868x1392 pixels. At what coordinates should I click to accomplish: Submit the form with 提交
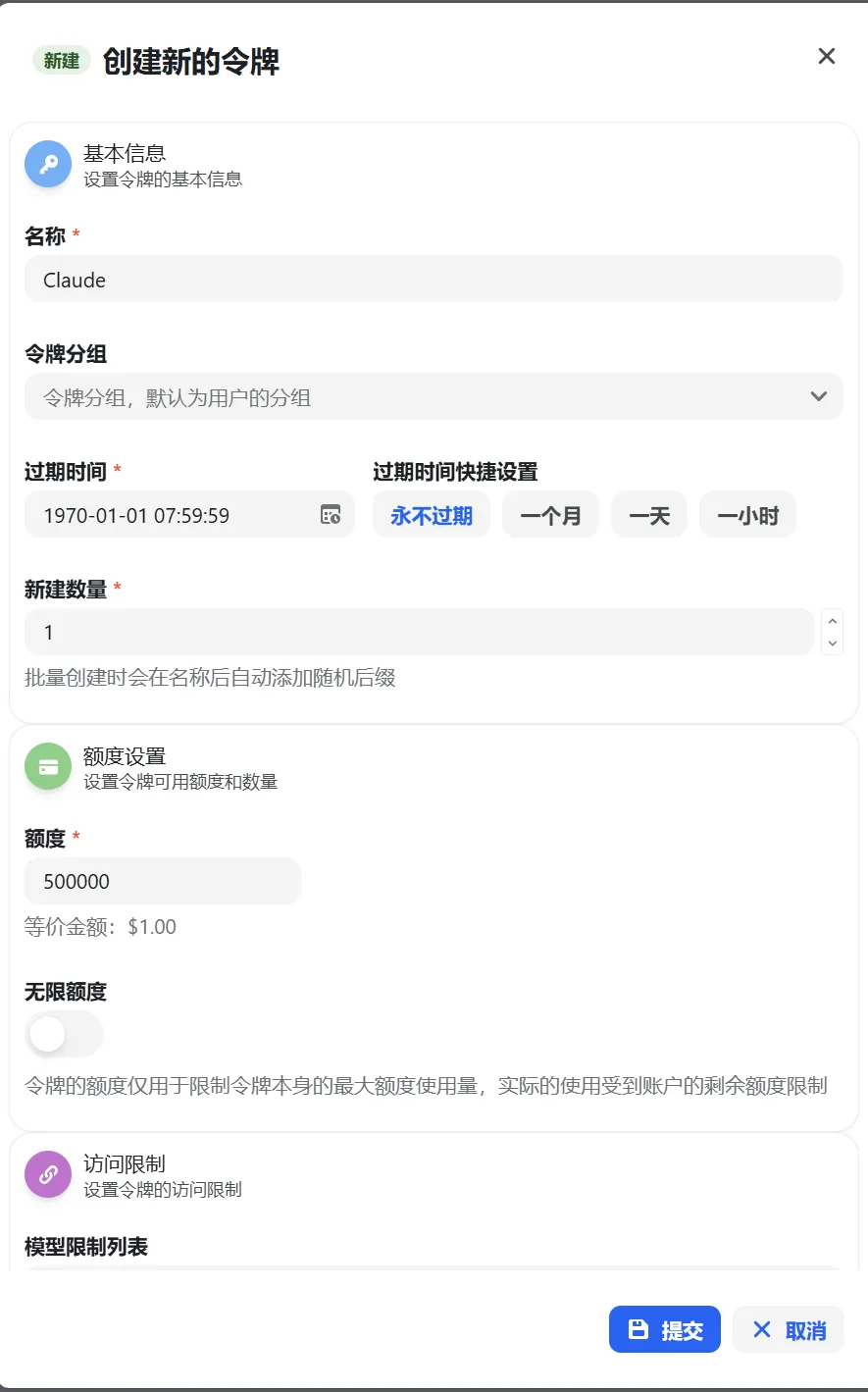point(665,1329)
